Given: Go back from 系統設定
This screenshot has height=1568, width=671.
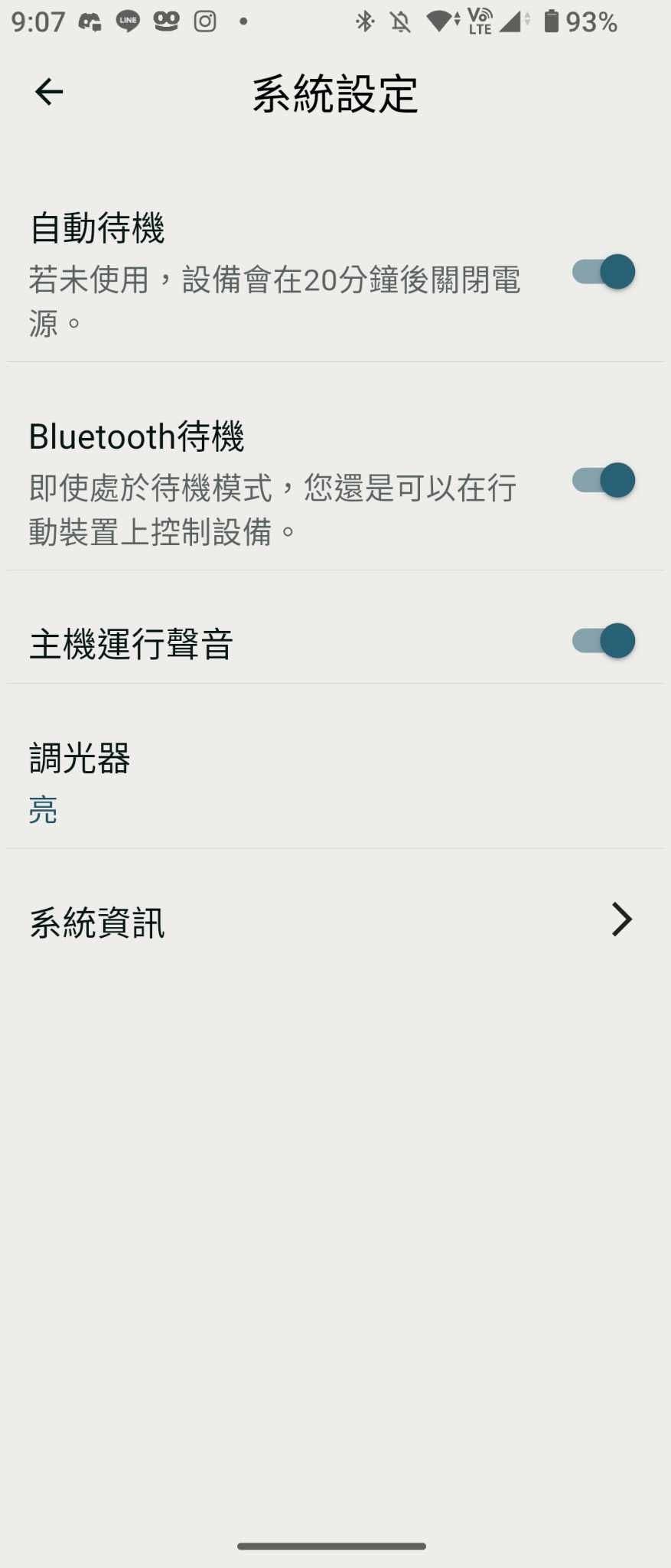Looking at the screenshot, I should coord(49,93).
